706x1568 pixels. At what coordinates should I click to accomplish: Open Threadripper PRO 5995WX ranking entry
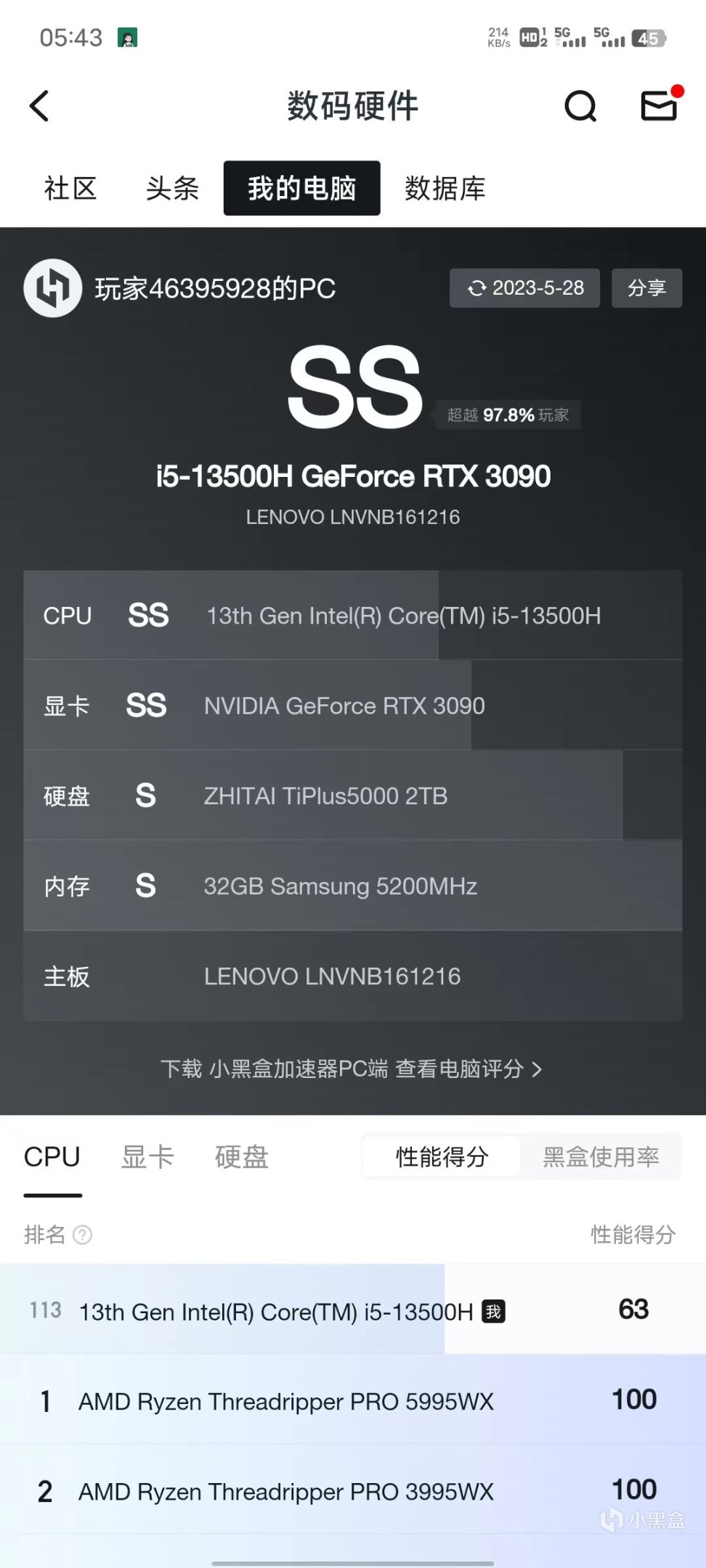(285, 1401)
